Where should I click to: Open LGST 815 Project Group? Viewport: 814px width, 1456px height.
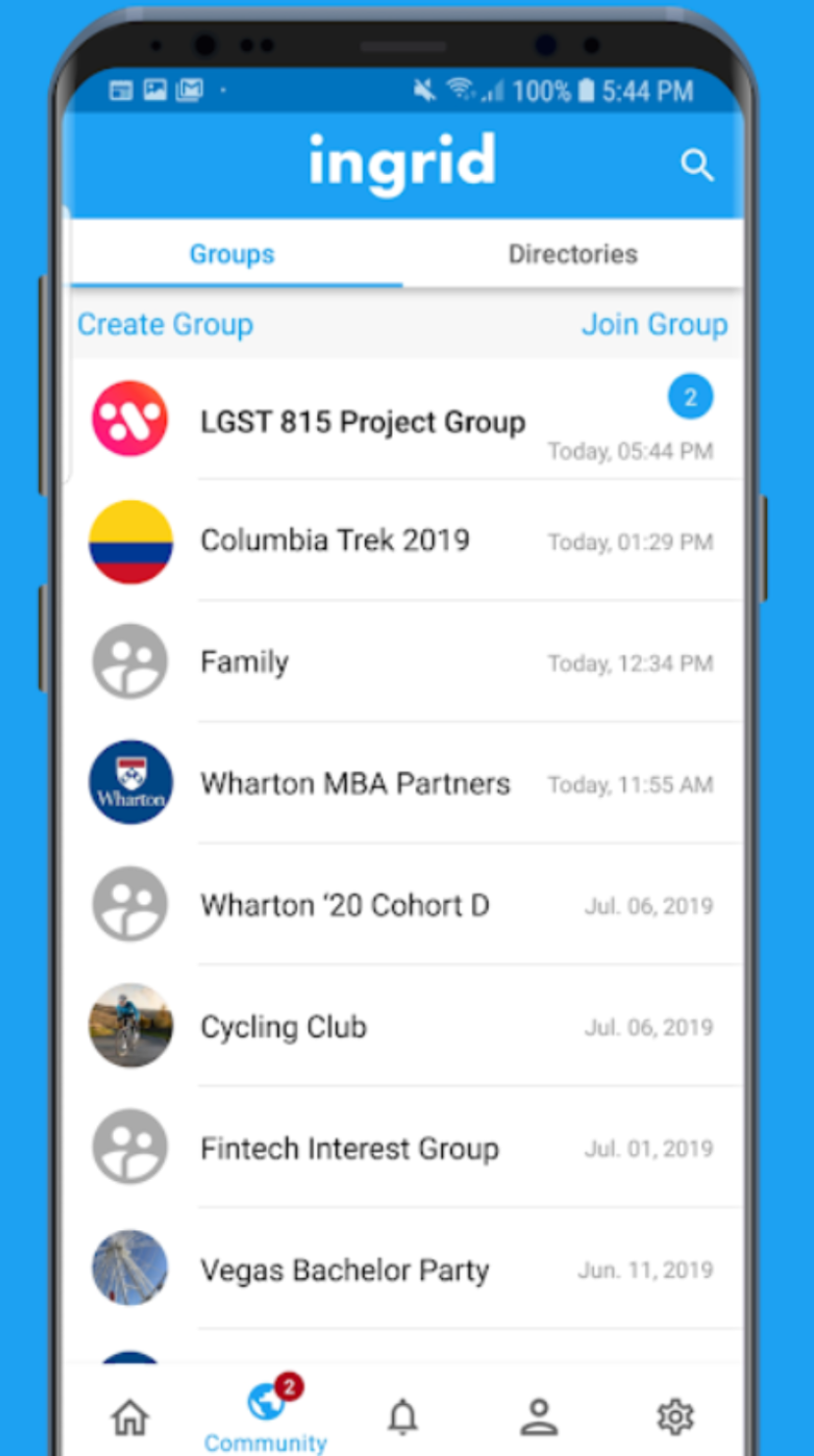(362, 421)
